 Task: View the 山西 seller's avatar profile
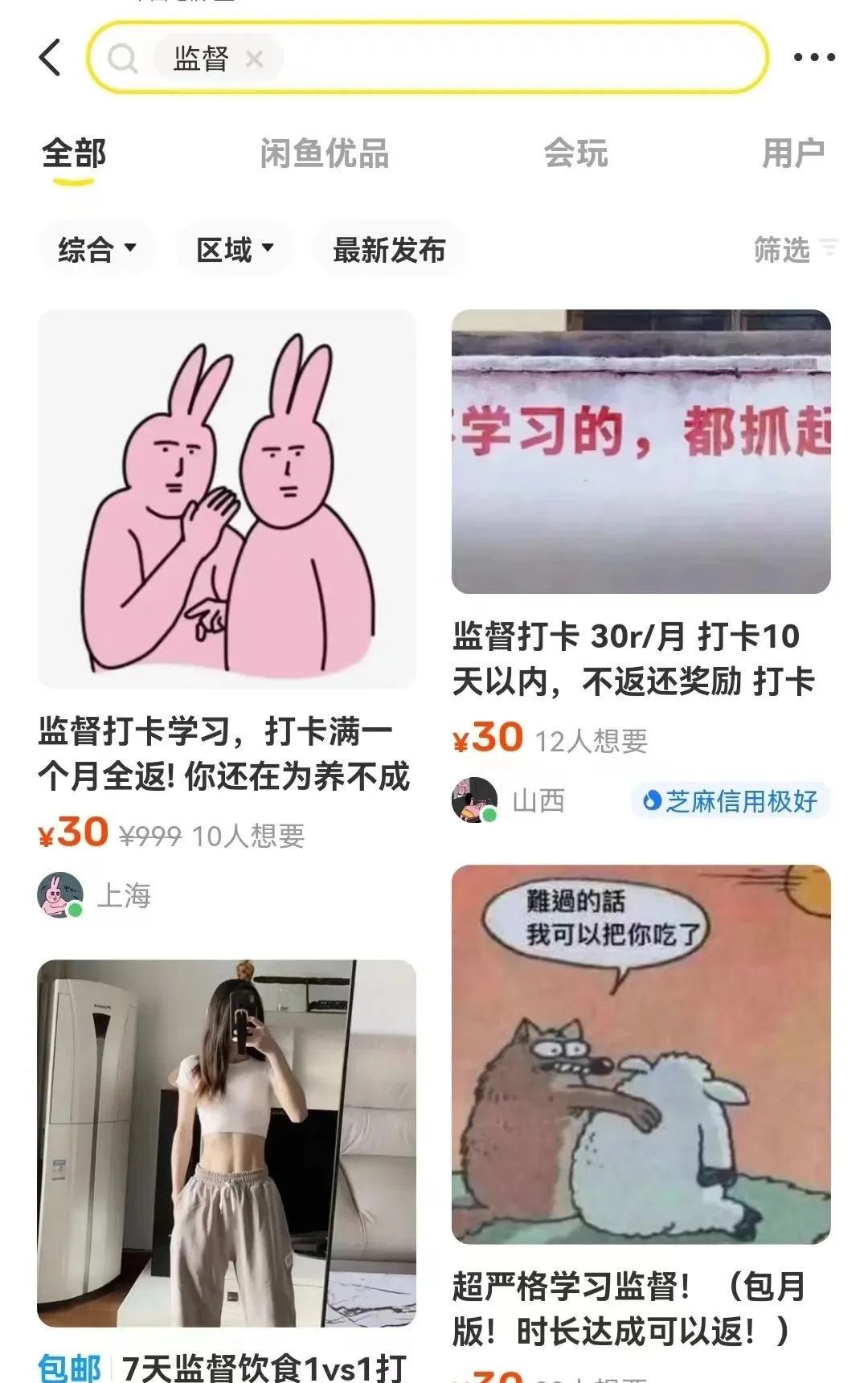click(x=474, y=800)
